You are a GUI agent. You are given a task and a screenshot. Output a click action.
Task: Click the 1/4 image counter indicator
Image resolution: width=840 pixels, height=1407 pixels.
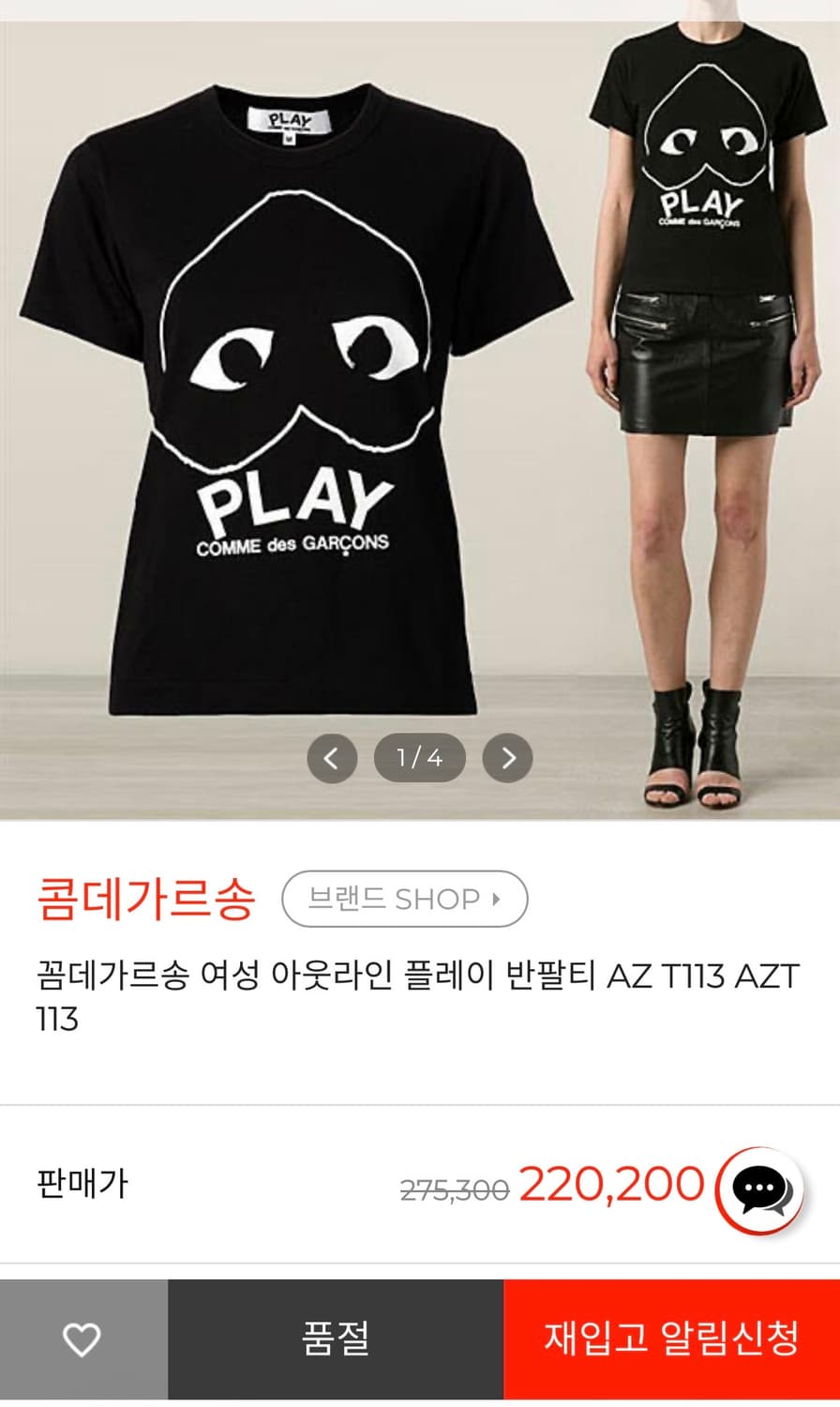[x=419, y=757]
